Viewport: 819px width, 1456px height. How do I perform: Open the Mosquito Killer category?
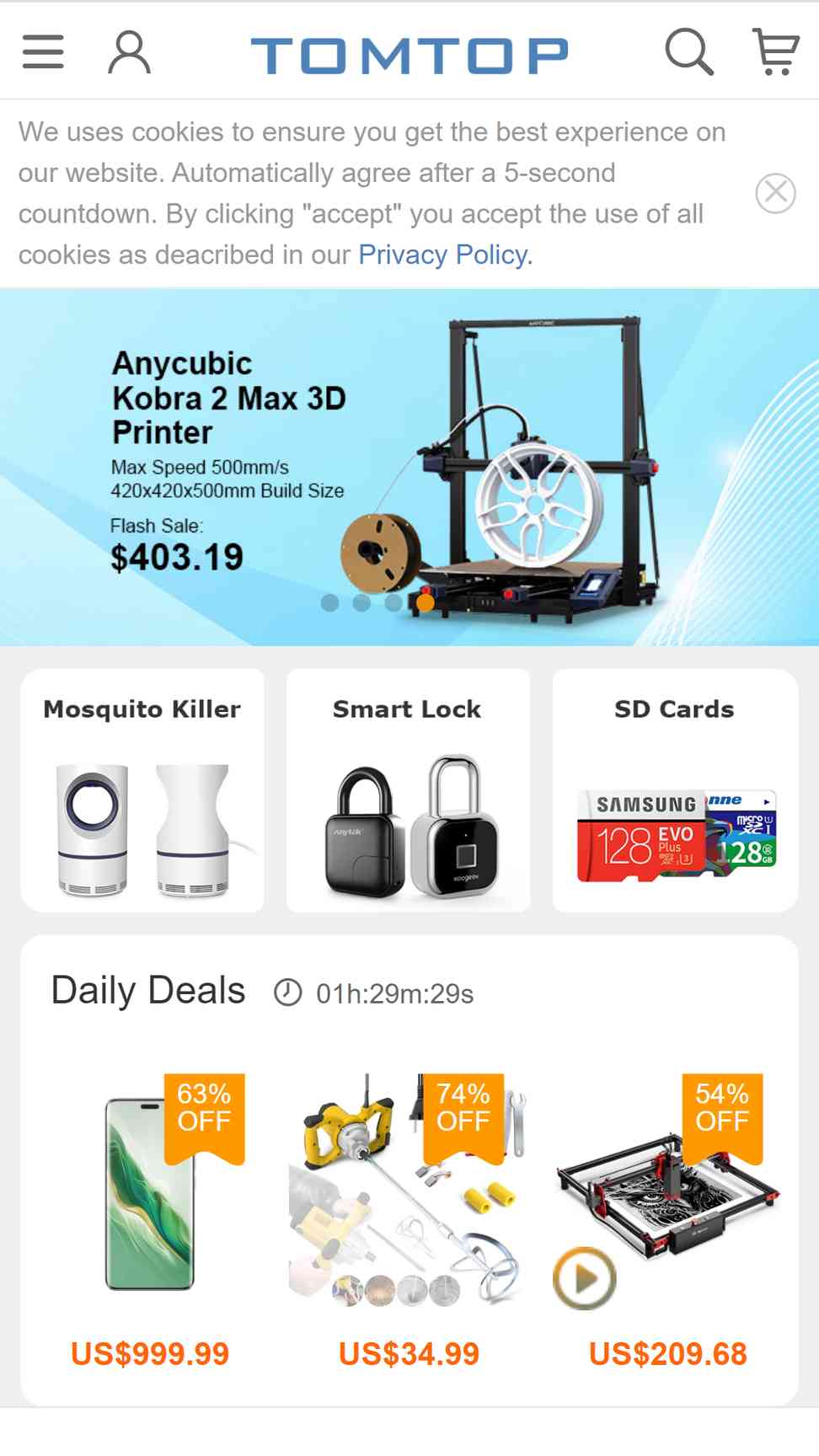pos(142,790)
